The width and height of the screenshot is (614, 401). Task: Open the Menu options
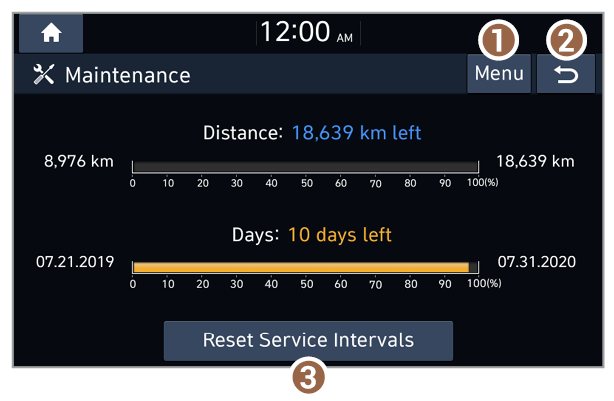[498, 75]
